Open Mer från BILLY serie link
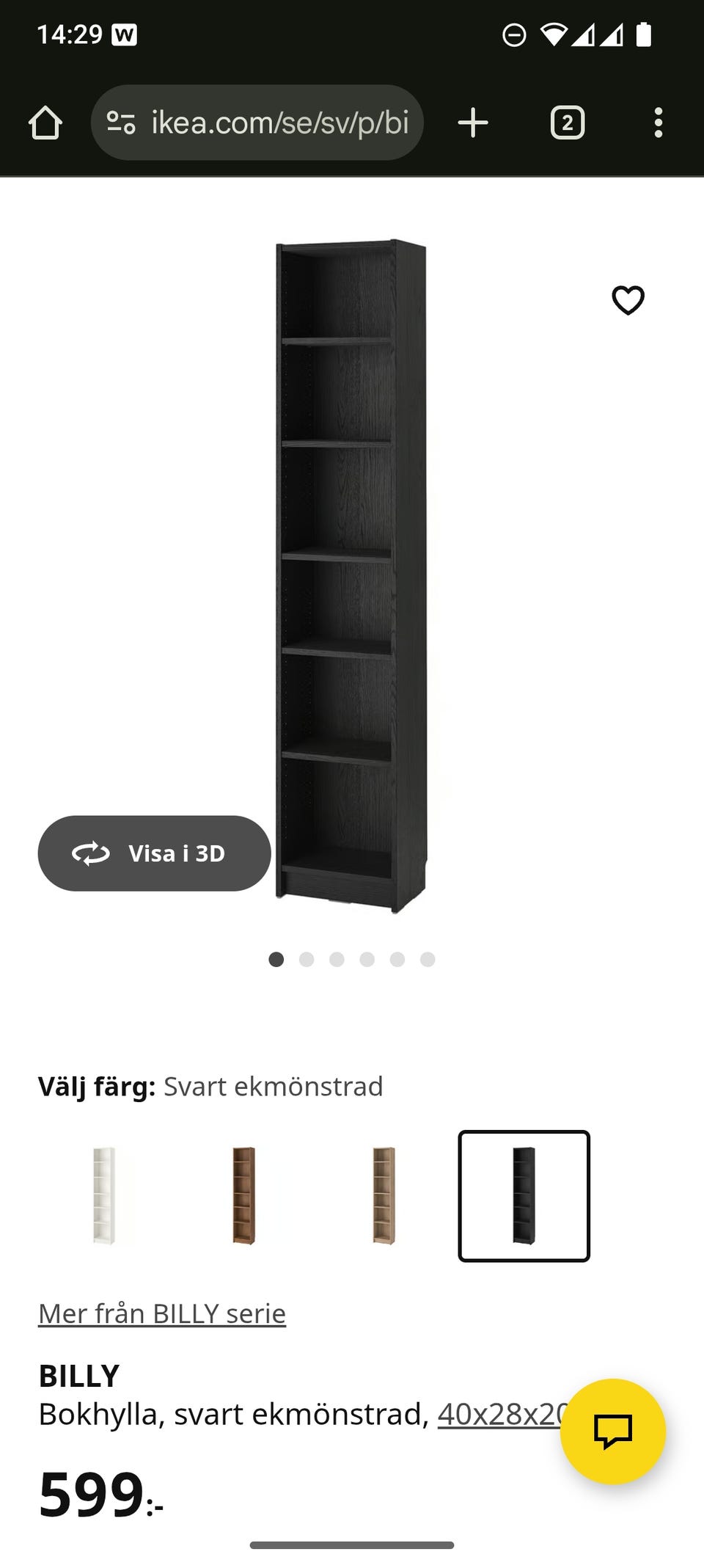The height and width of the screenshot is (1568, 704). [161, 1313]
